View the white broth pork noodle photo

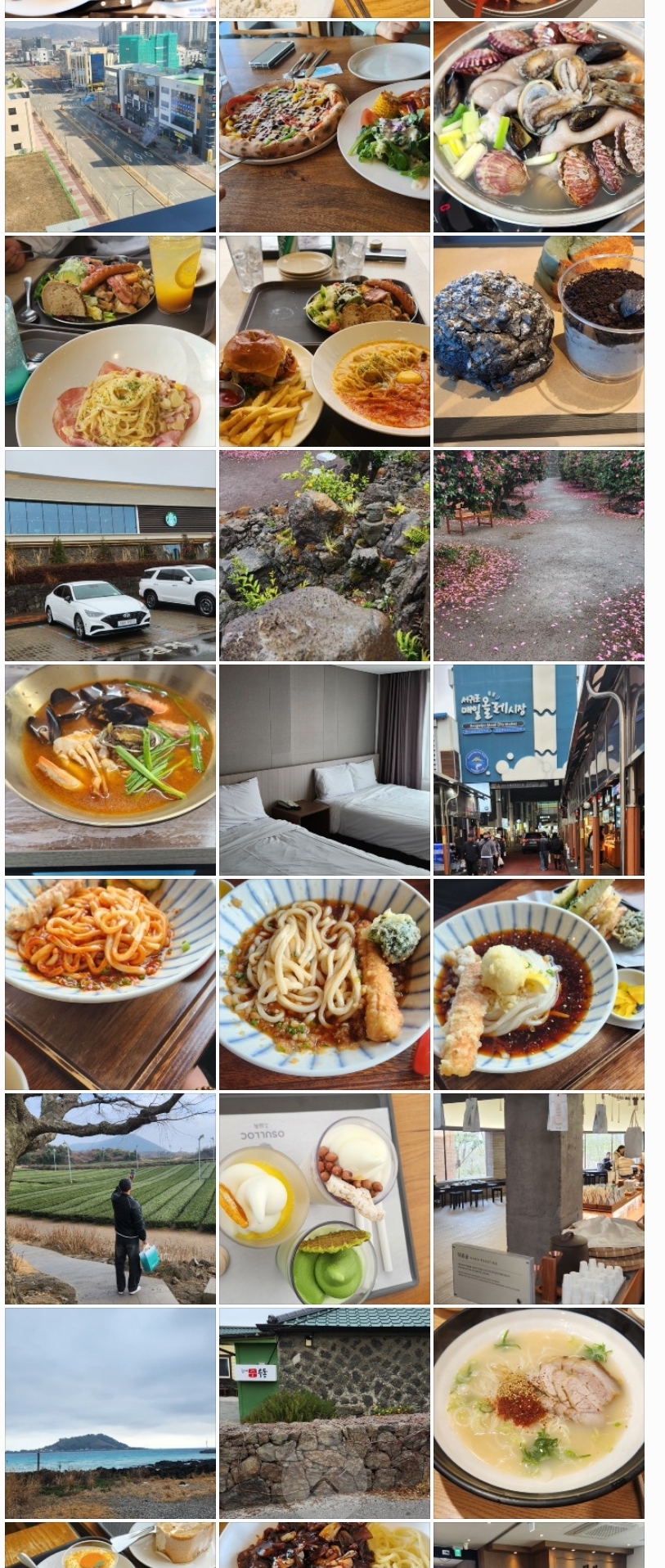coord(539,1413)
